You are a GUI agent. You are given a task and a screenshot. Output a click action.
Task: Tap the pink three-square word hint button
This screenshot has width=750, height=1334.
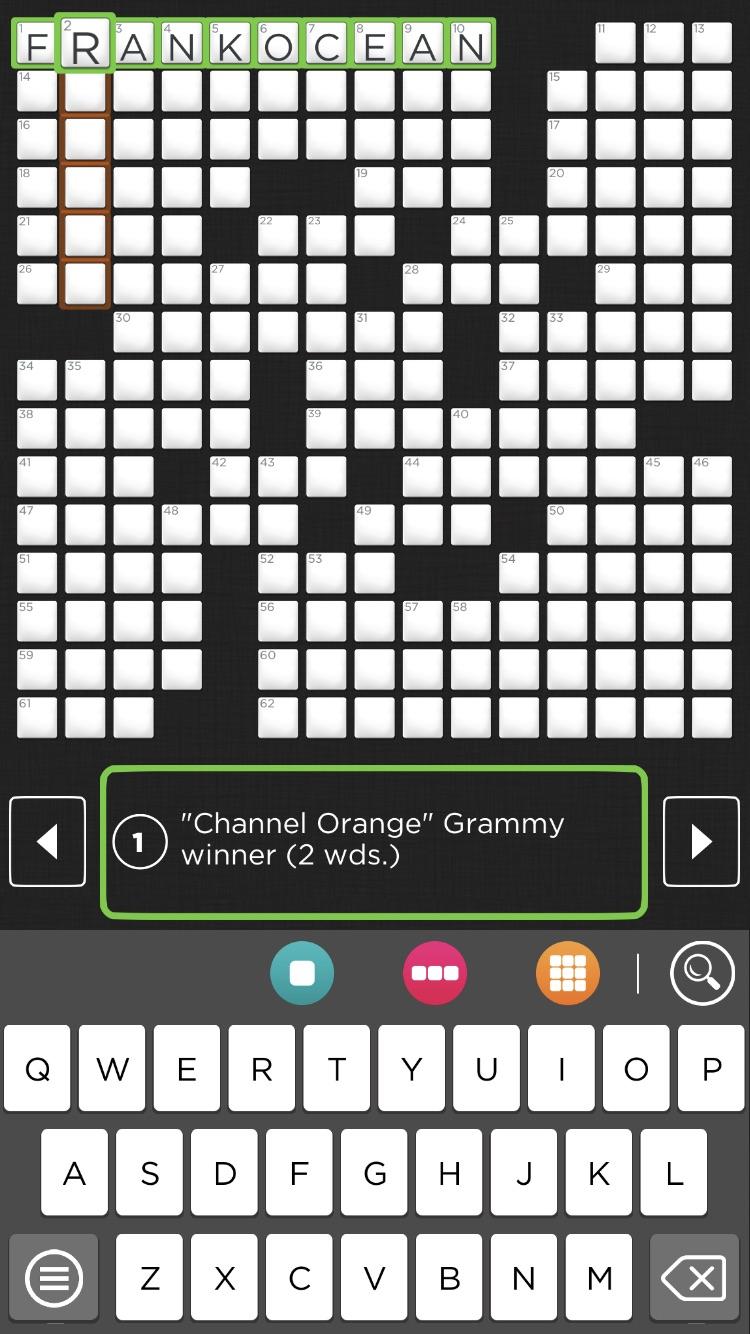coord(435,973)
